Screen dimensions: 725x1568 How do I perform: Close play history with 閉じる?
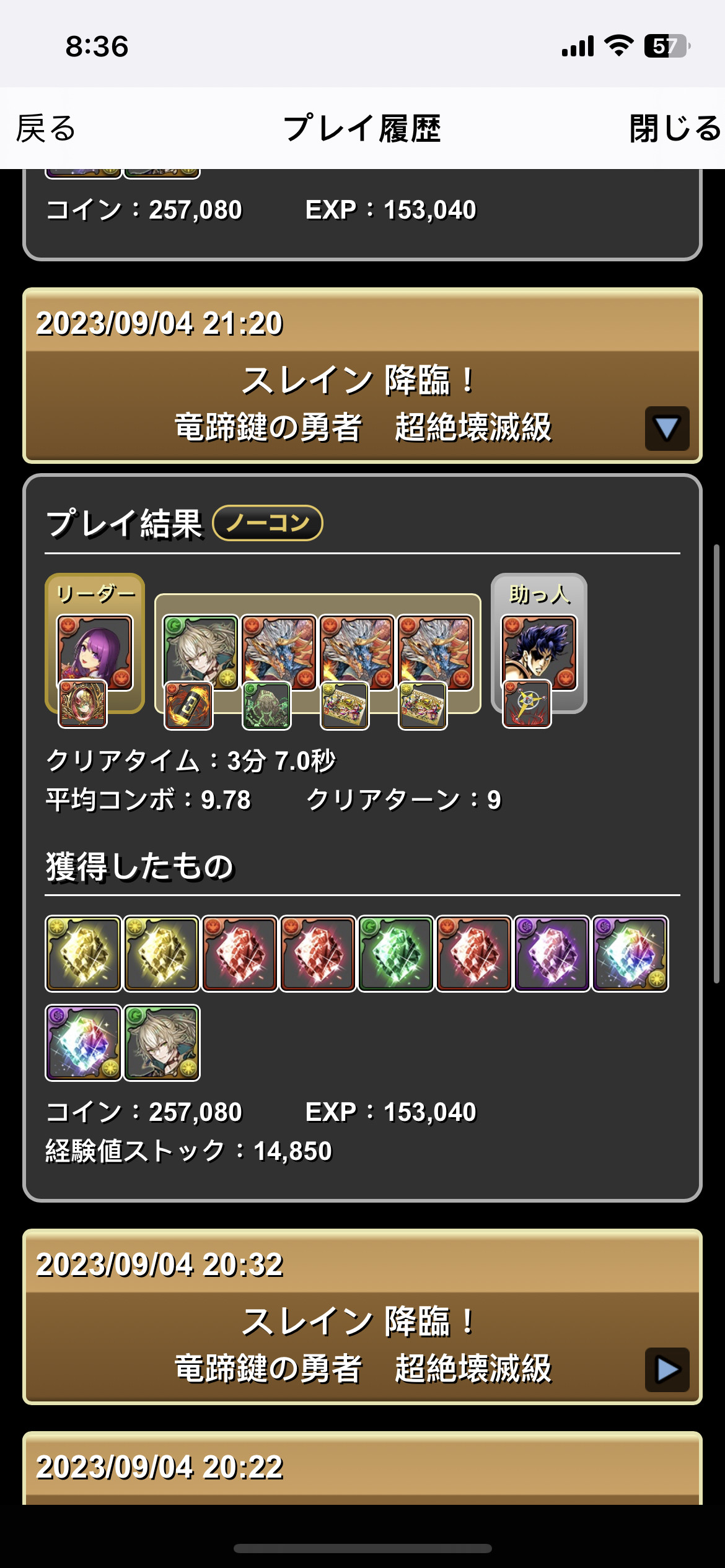click(674, 128)
